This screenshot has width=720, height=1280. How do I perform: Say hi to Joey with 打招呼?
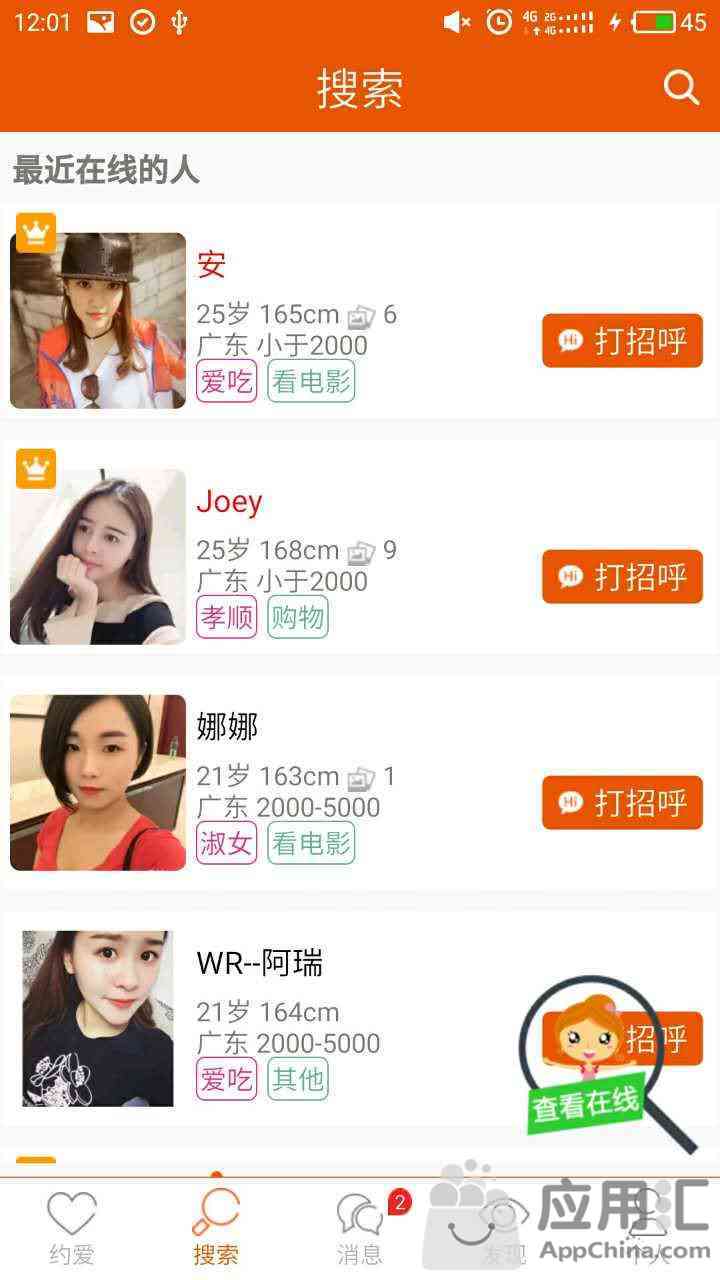tap(622, 577)
